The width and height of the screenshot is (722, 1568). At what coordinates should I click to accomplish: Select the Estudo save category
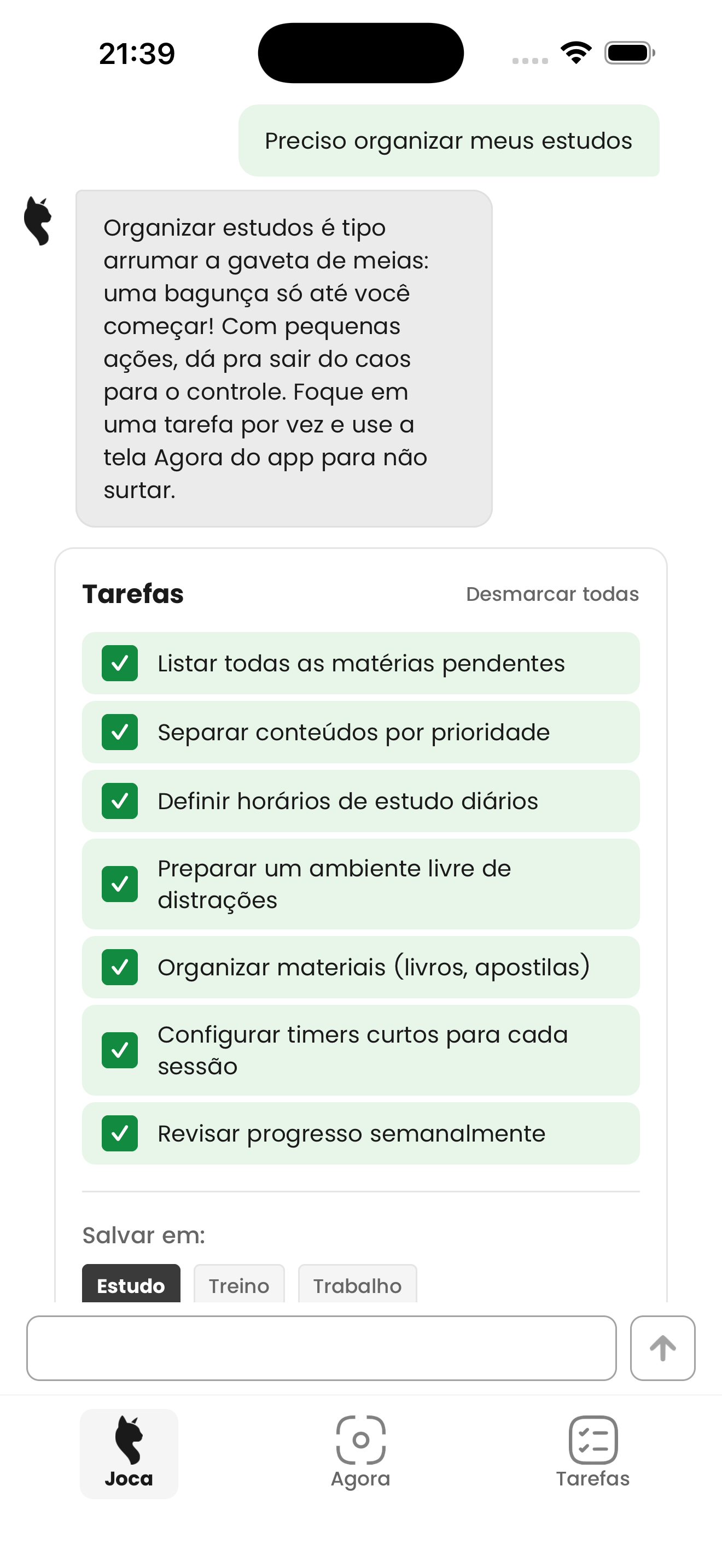(x=131, y=1285)
